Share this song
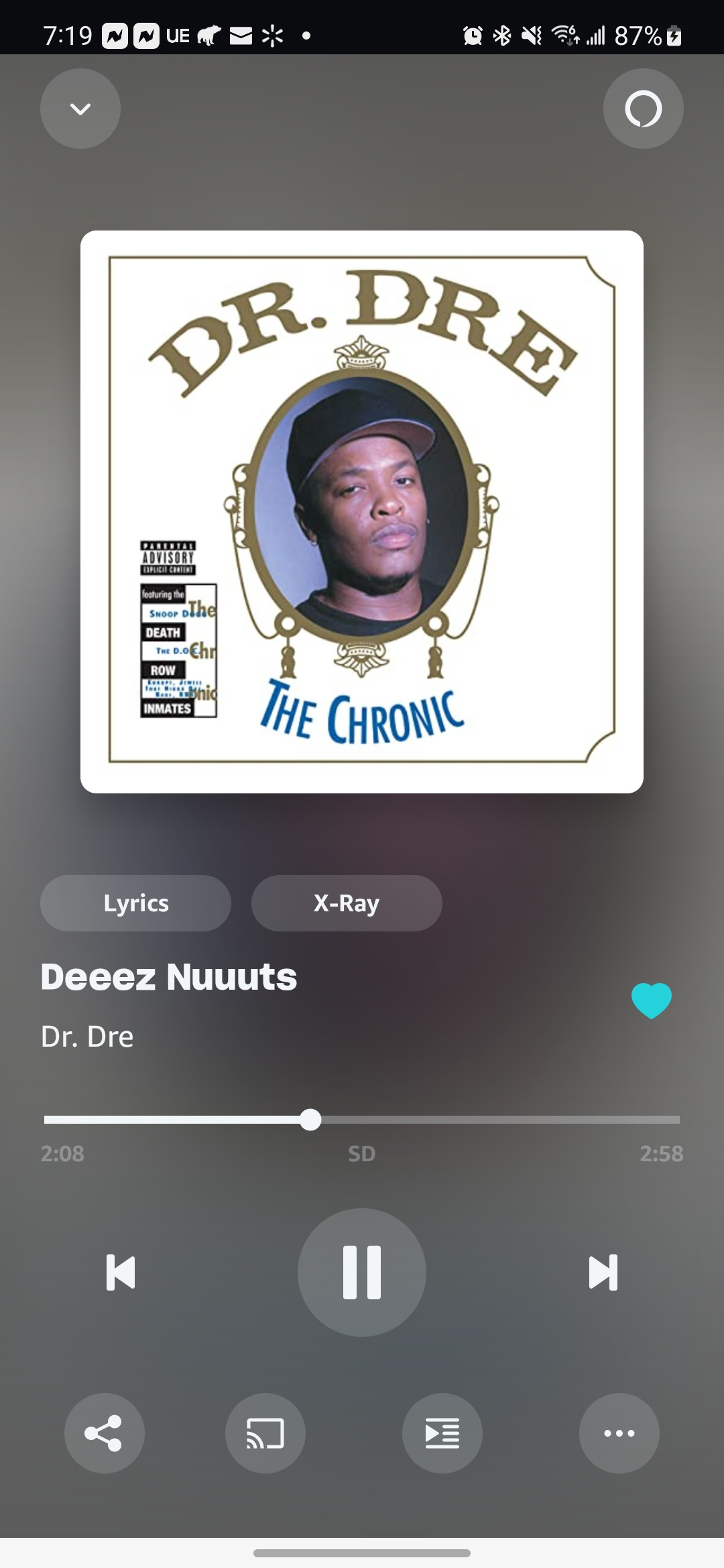724x1568 pixels. pos(104,1433)
